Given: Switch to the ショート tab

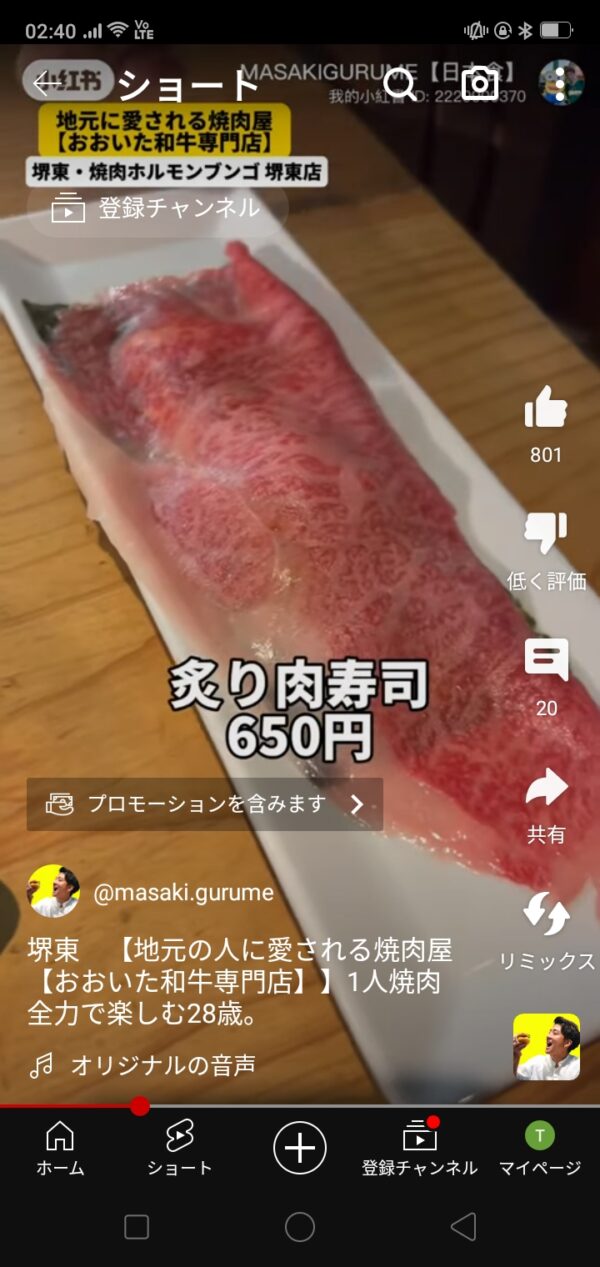Looking at the screenshot, I should tap(179, 1147).
